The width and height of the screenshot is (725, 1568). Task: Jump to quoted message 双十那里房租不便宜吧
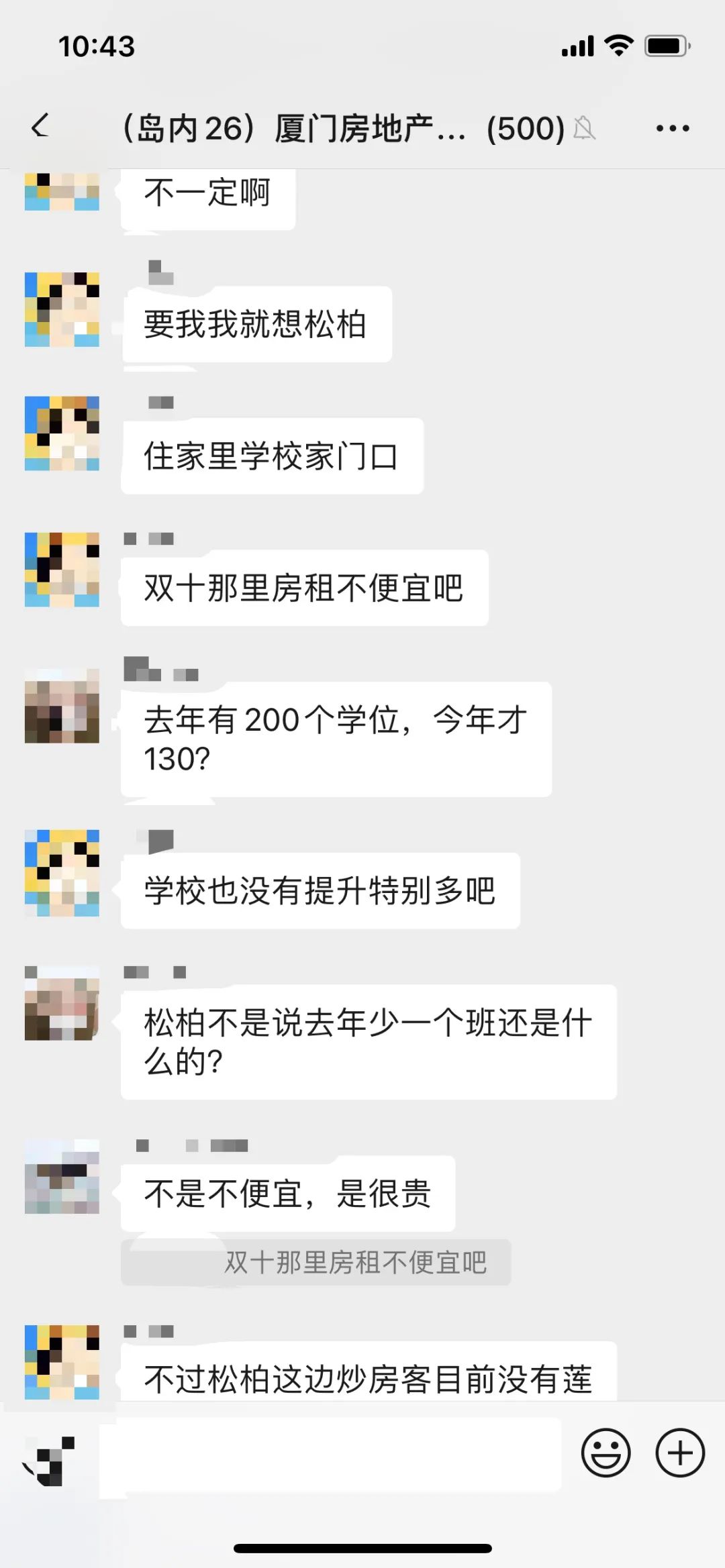(316, 1262)
